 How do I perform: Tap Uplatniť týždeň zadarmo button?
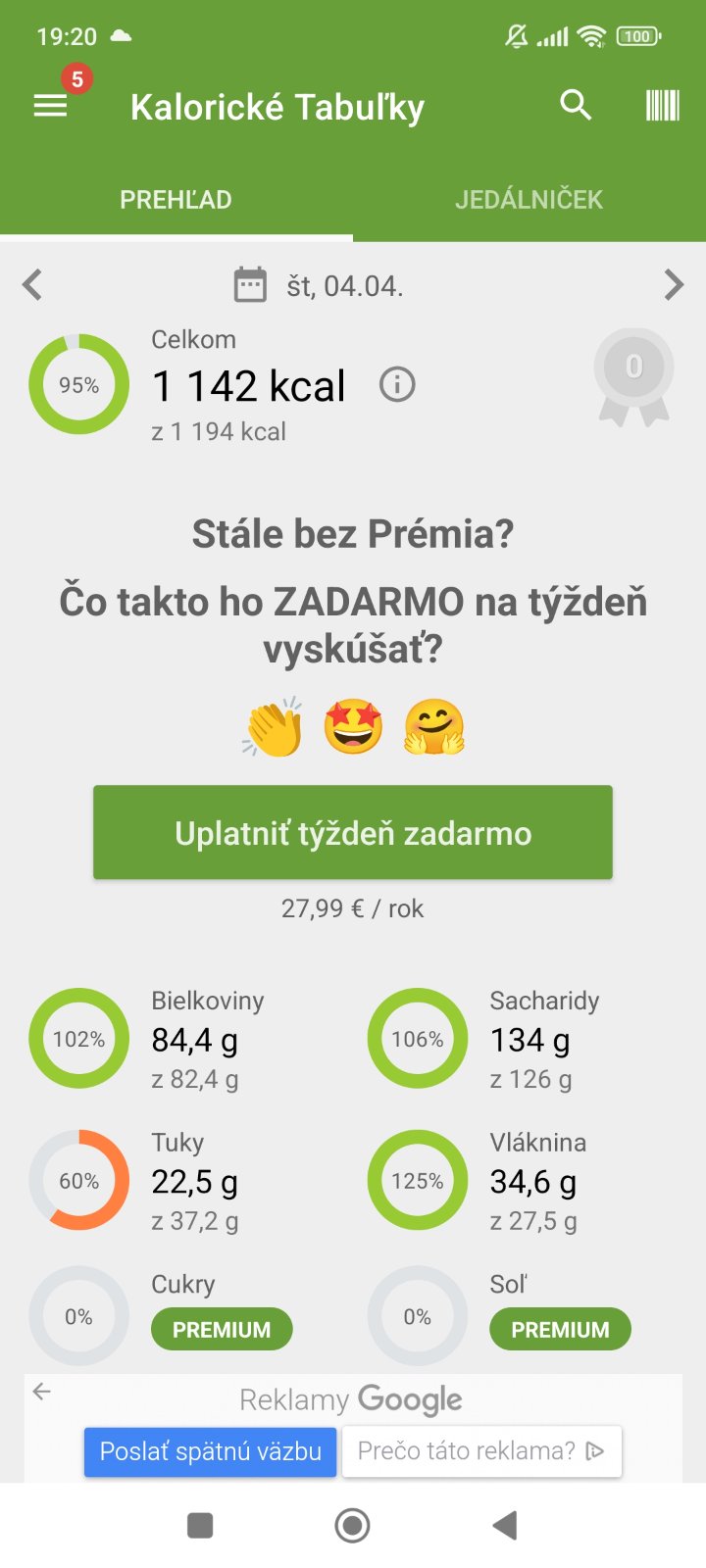[353, 833]
